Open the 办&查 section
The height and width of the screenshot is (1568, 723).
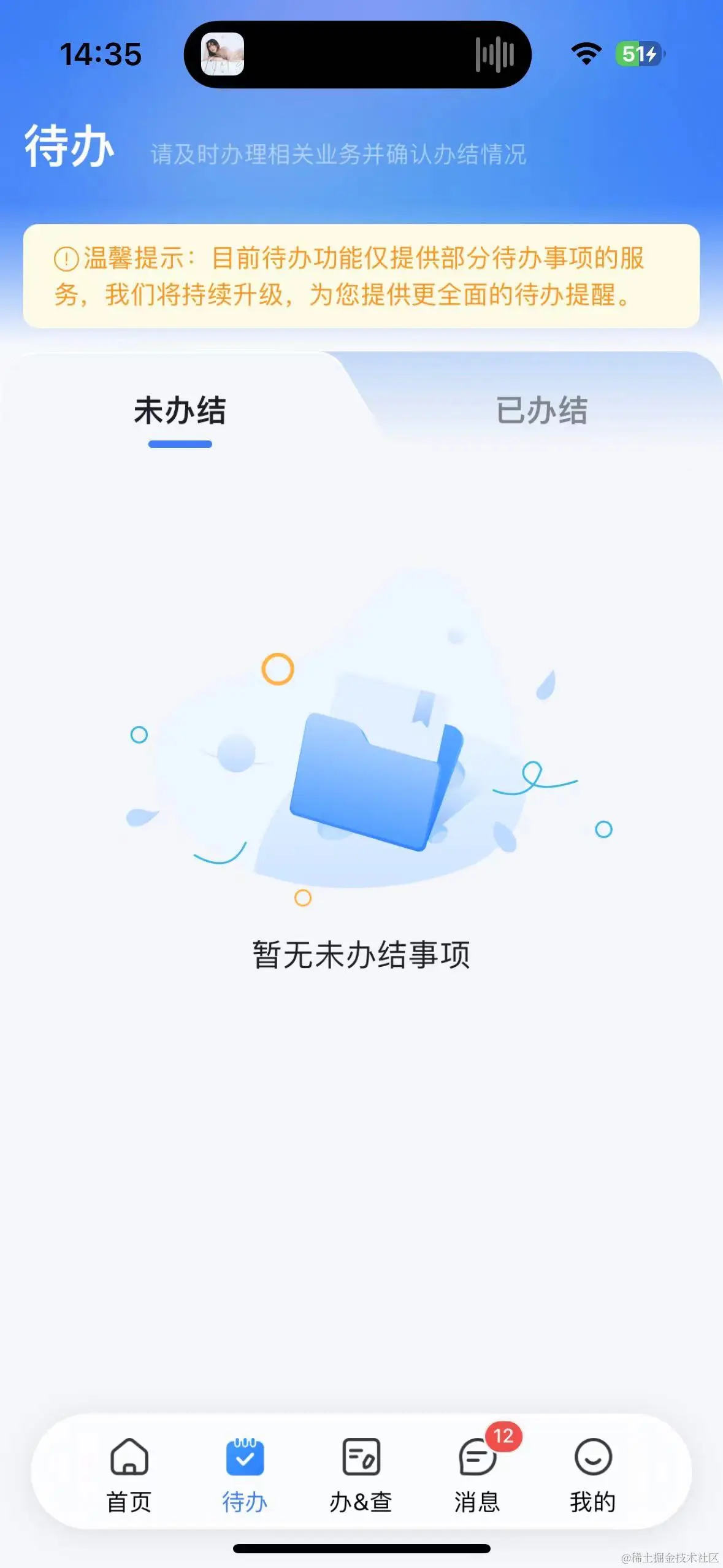(x=361, y=1474)
